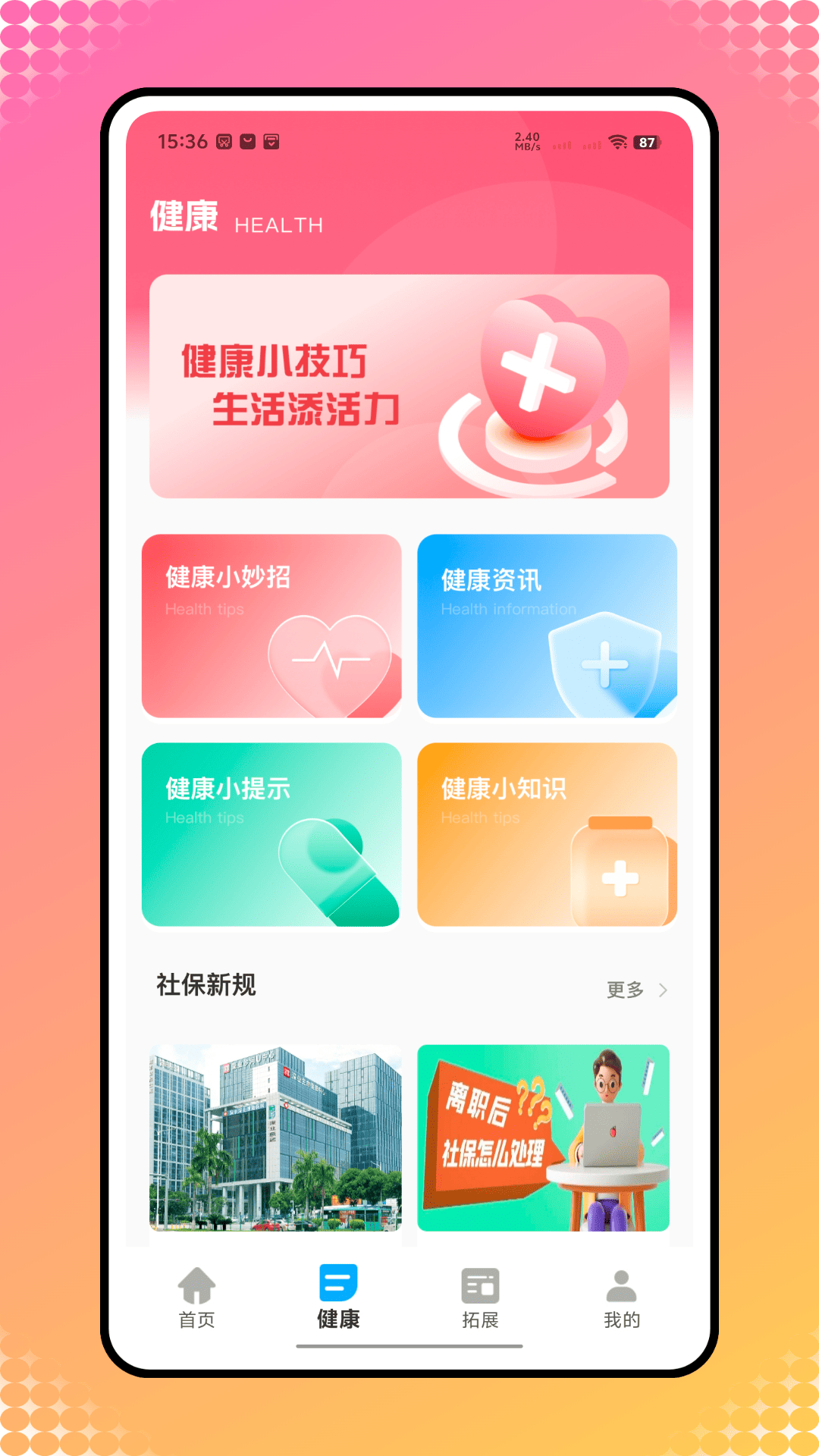Open the 首页 home tab icon
This screenshot has width=819, height=1456.
(197, 1283)
